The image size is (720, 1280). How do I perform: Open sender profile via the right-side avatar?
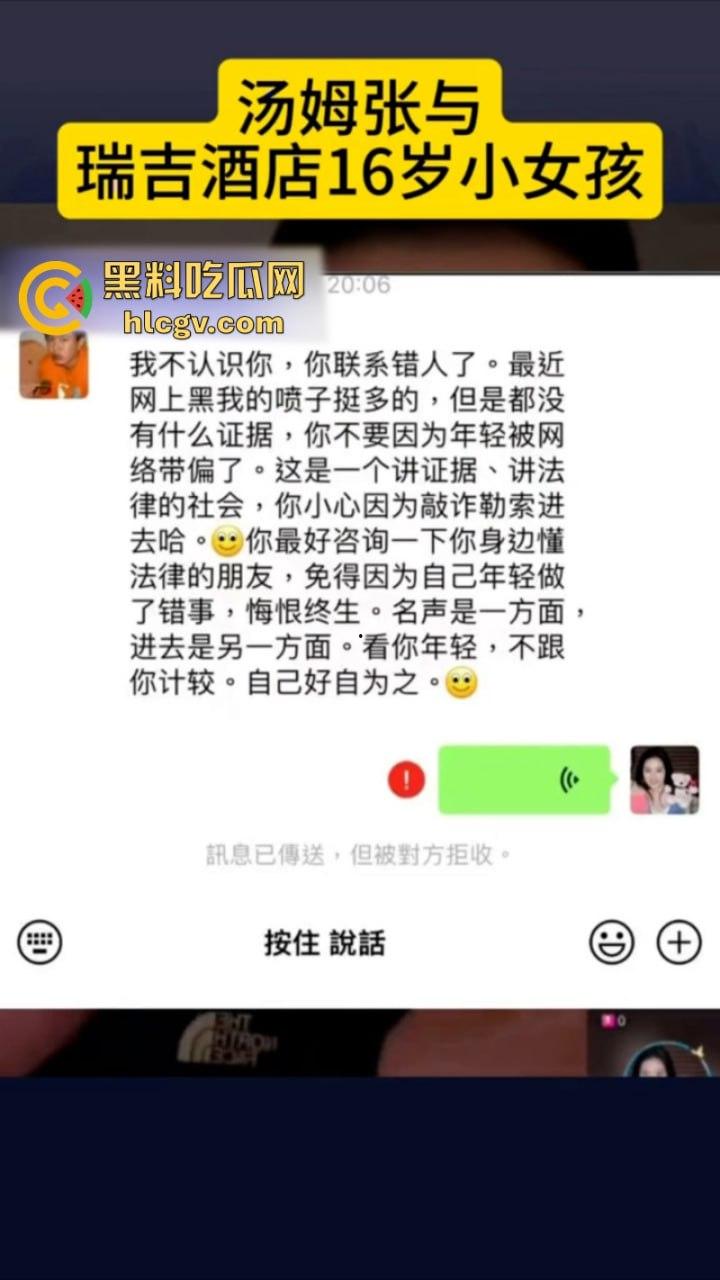click(x=666, y=778)
